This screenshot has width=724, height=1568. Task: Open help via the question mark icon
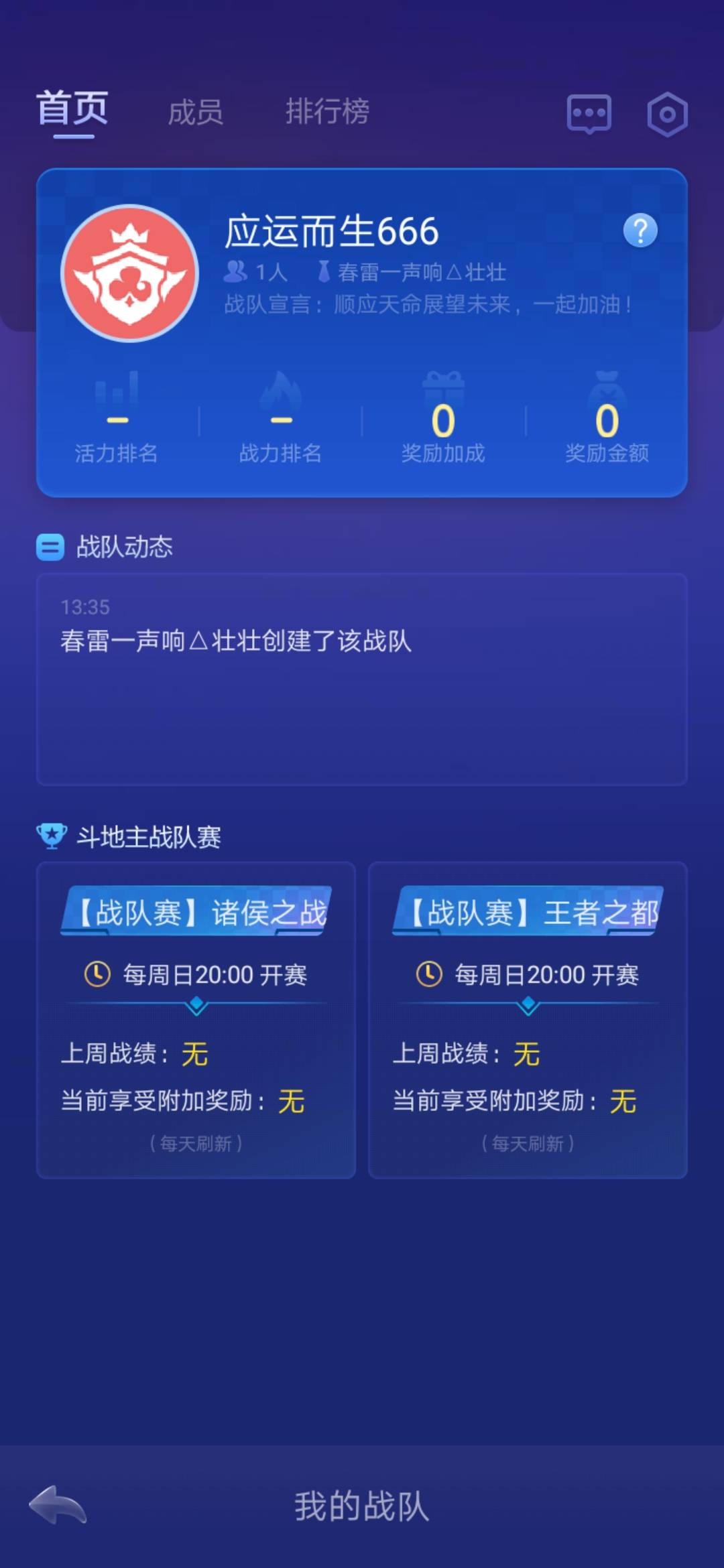[640, 230]
